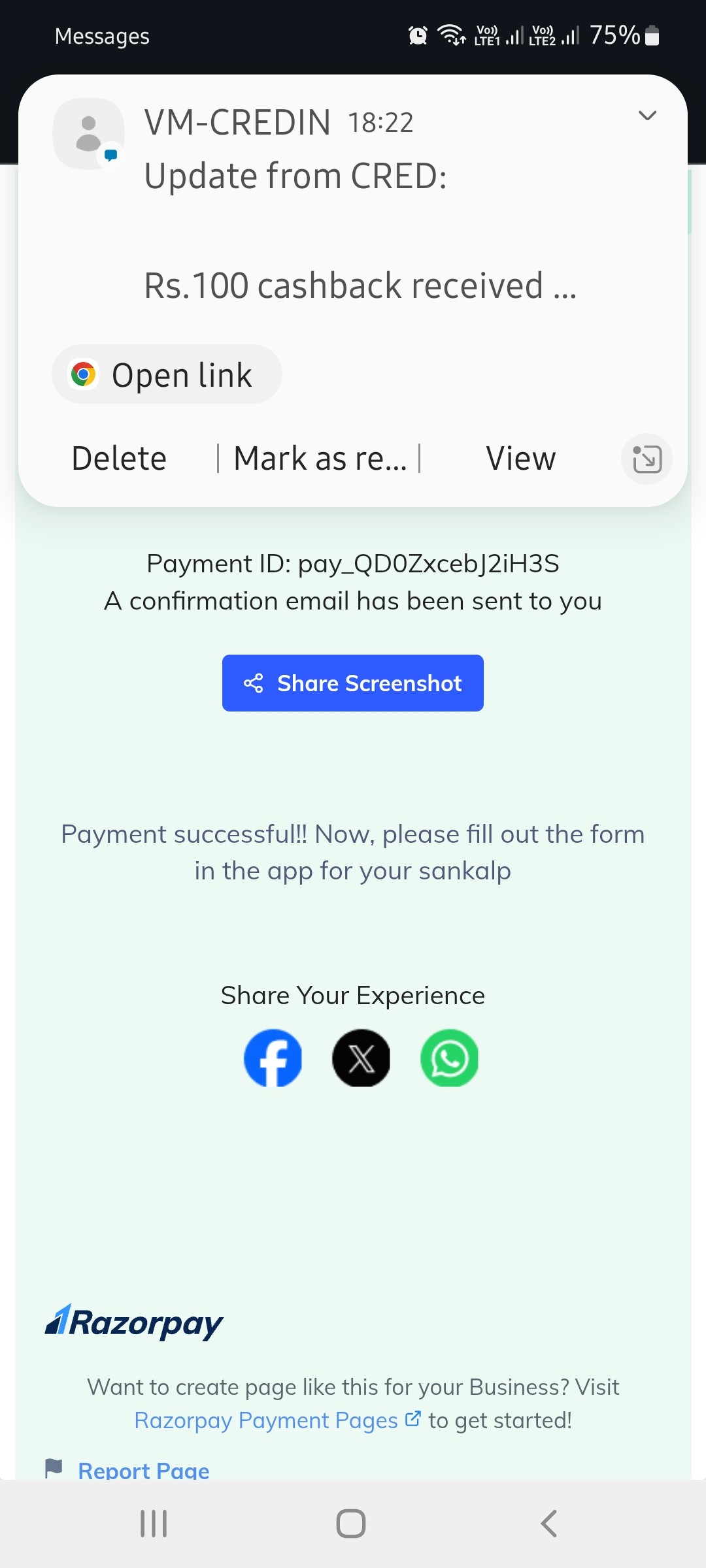
Task: Share experience on WhatsApp
Action: [x=449, y=1058]
